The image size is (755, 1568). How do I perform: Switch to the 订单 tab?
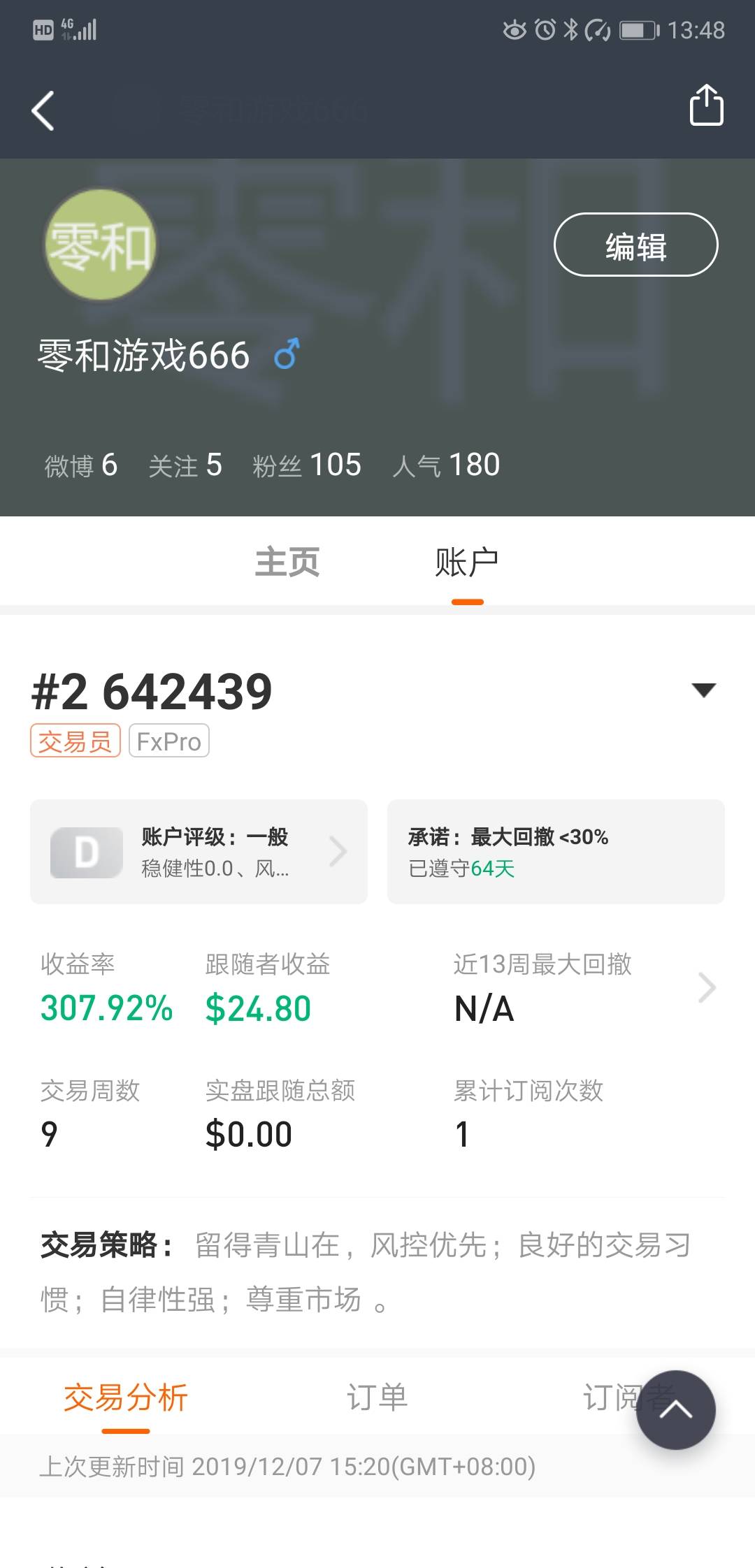tap(377, 1398)
